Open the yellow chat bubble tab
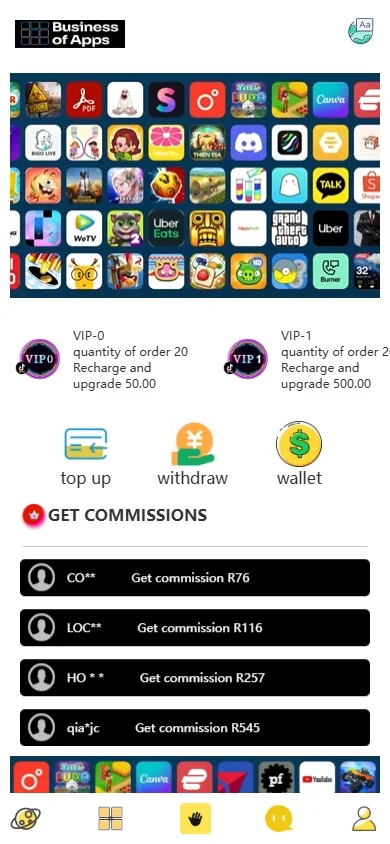Screen dimensions: 390x844 tap(279, 819)
